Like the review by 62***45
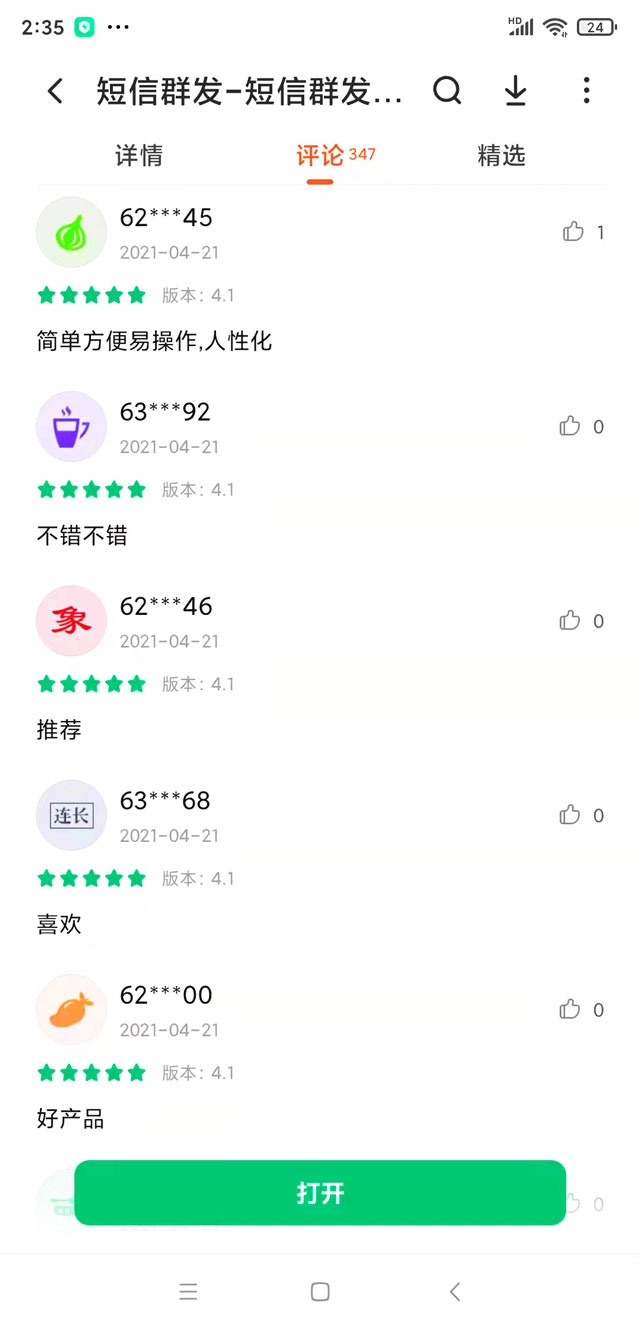The width and height of the screenshot is (640, 1330). coord(573,232)
